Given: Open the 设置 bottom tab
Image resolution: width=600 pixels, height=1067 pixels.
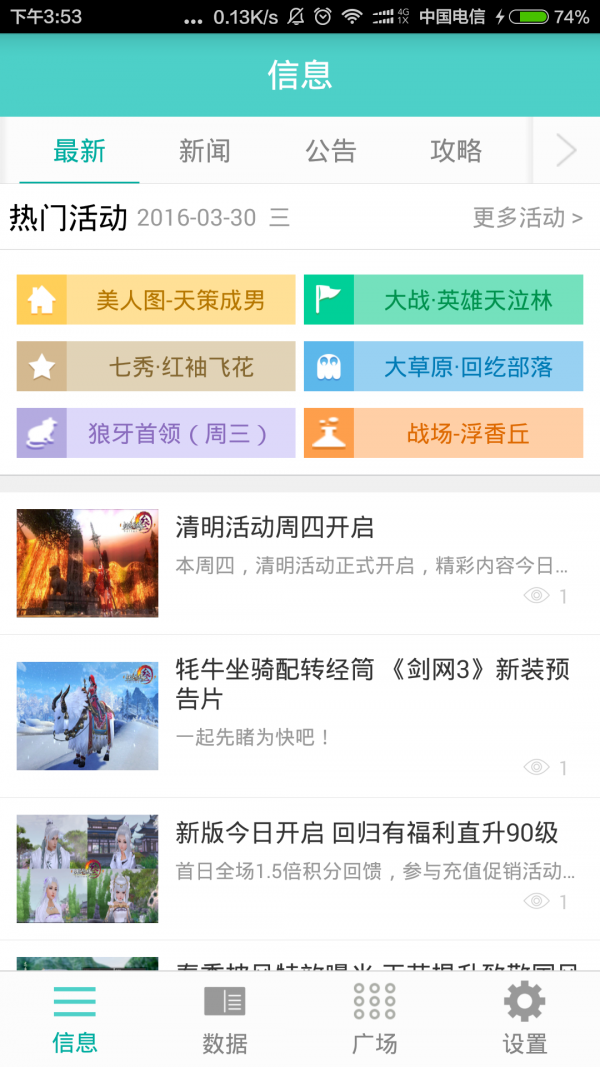Looking at the screenshot, I should point(525,1020).
